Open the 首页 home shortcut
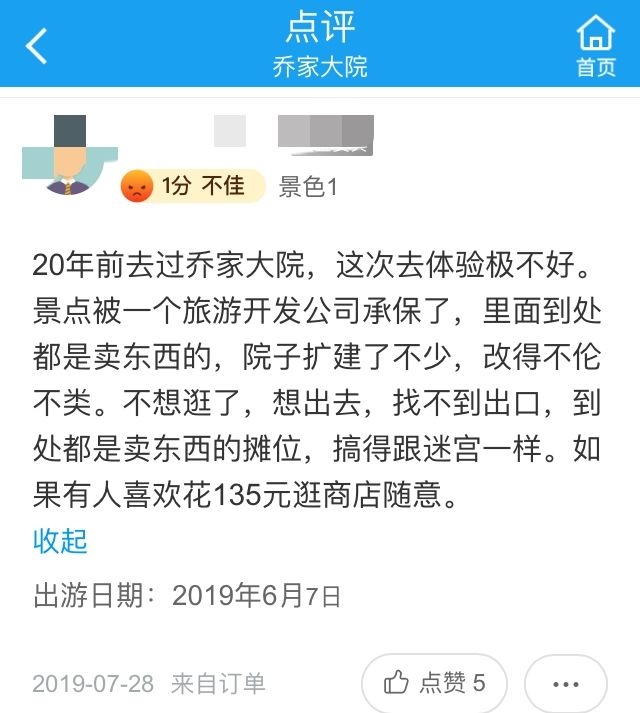The image size is (640, 713). pyautogui.click(x=596, y=46)
